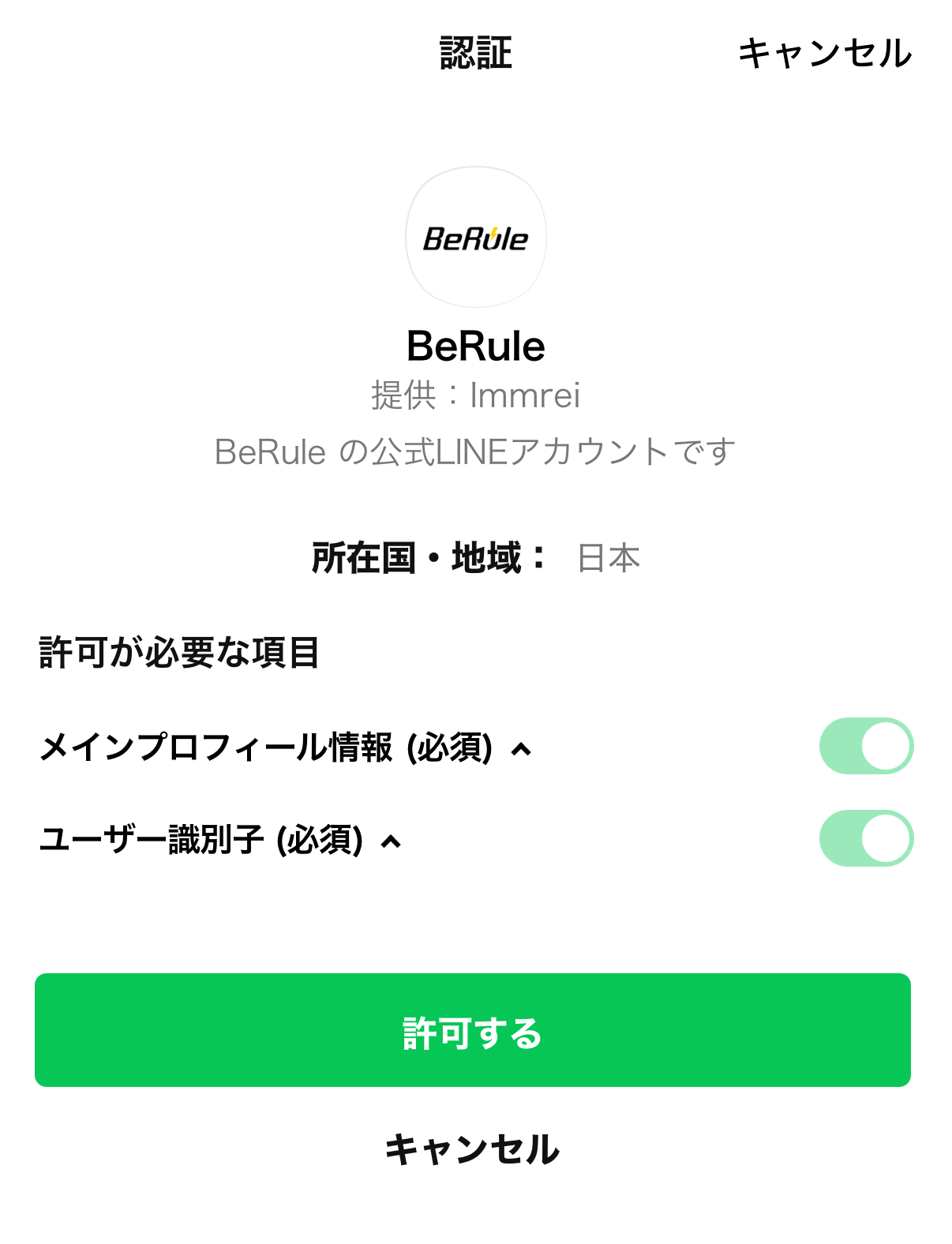
Task: Select キャンセル below the allow button
Action: (x=472, y=1148)
